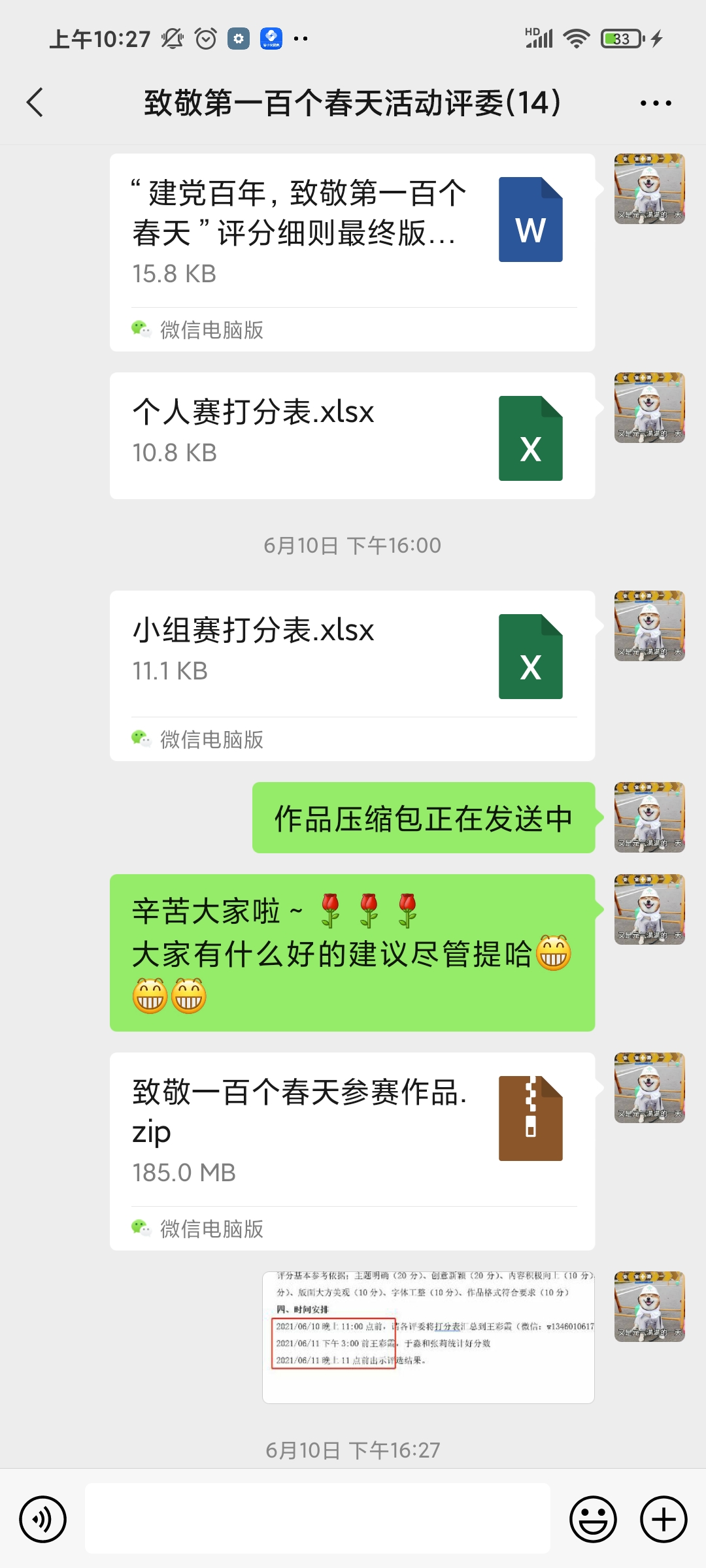This screenshot has width=706, height=1568.
Task: Open the plus attachment menu
Action: [664, 1519]
